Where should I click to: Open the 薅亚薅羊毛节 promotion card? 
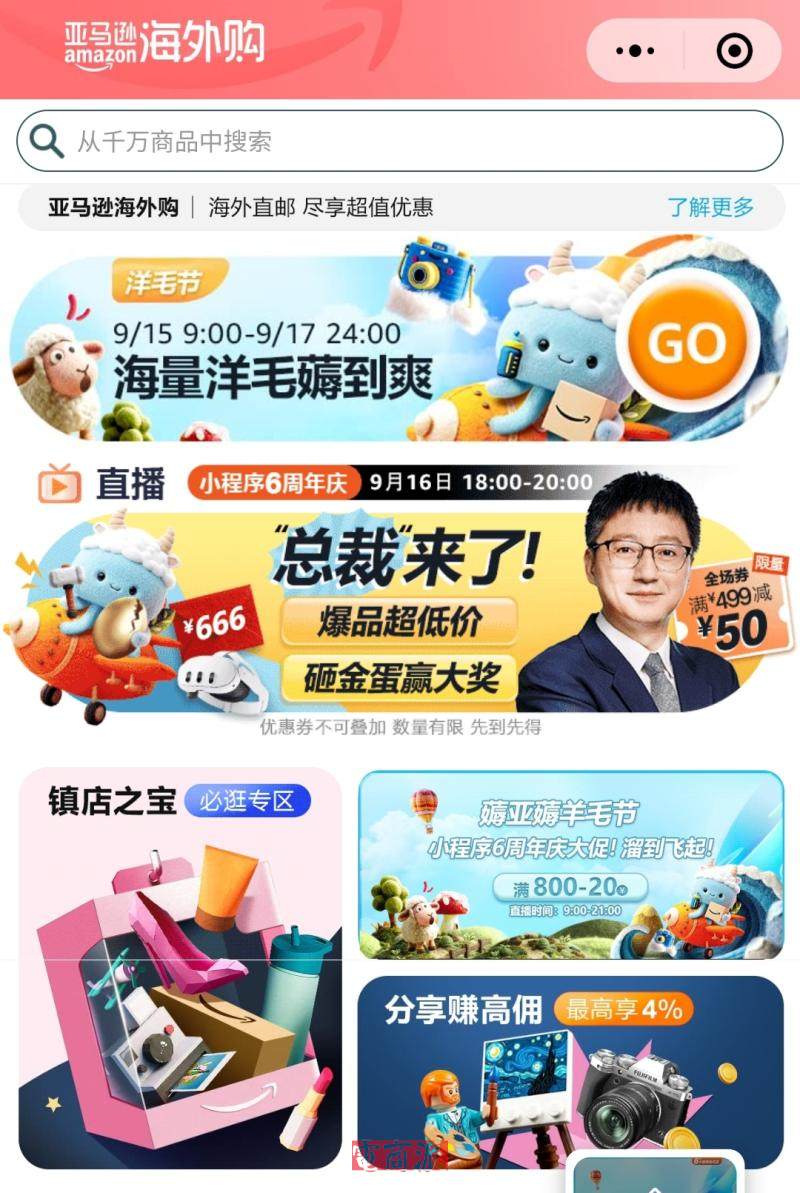coord(570,865)
